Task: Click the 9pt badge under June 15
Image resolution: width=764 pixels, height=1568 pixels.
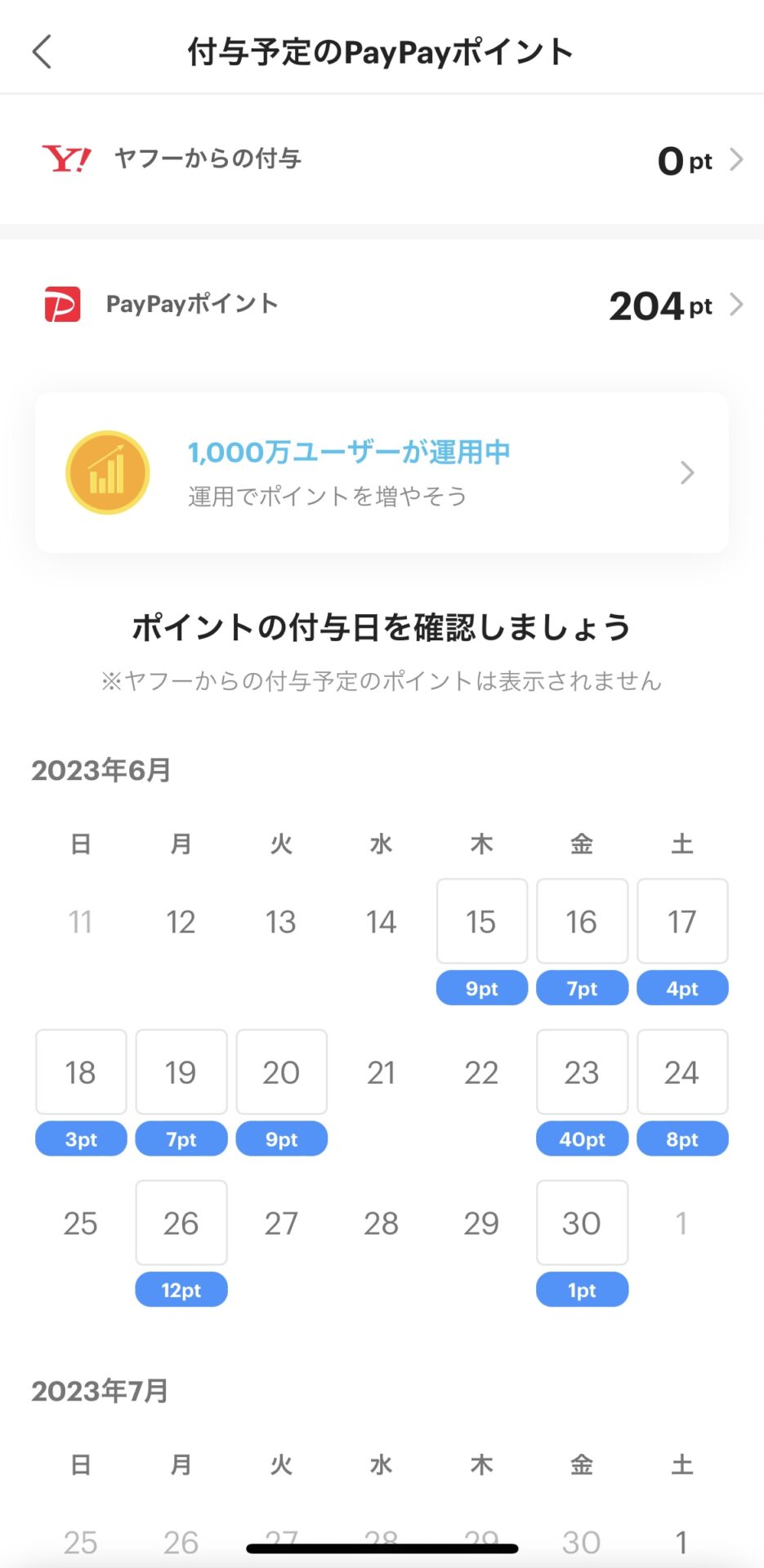Action: click(481, 987)
